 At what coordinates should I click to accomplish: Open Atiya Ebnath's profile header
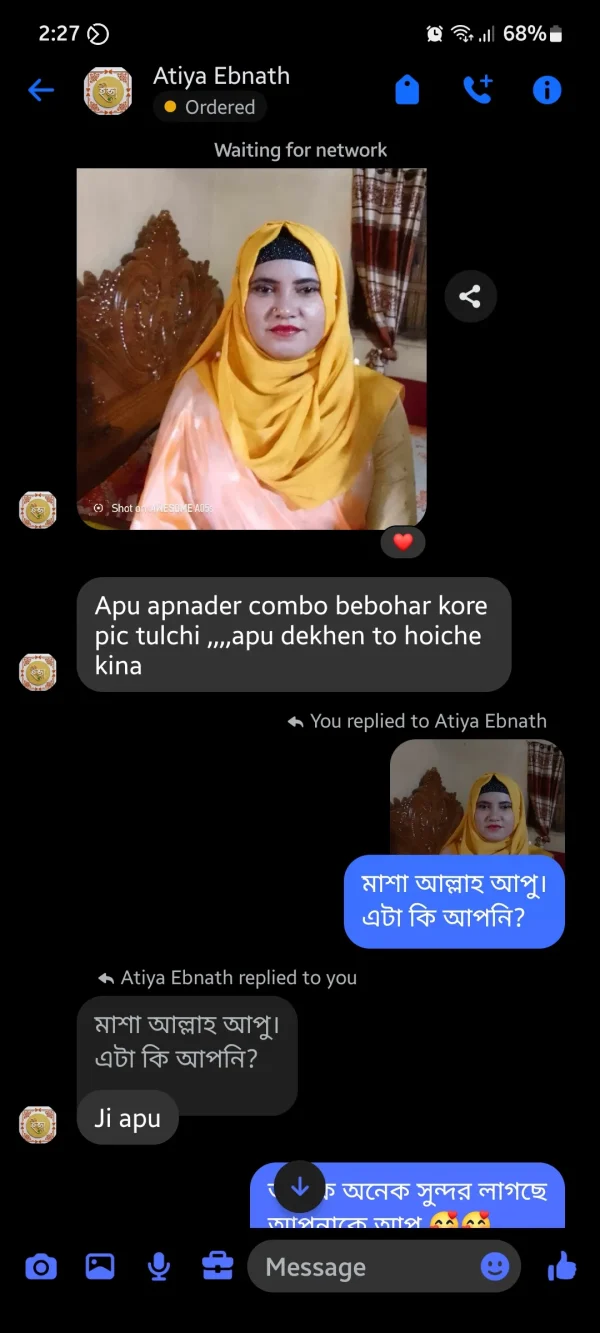(221, 76)
